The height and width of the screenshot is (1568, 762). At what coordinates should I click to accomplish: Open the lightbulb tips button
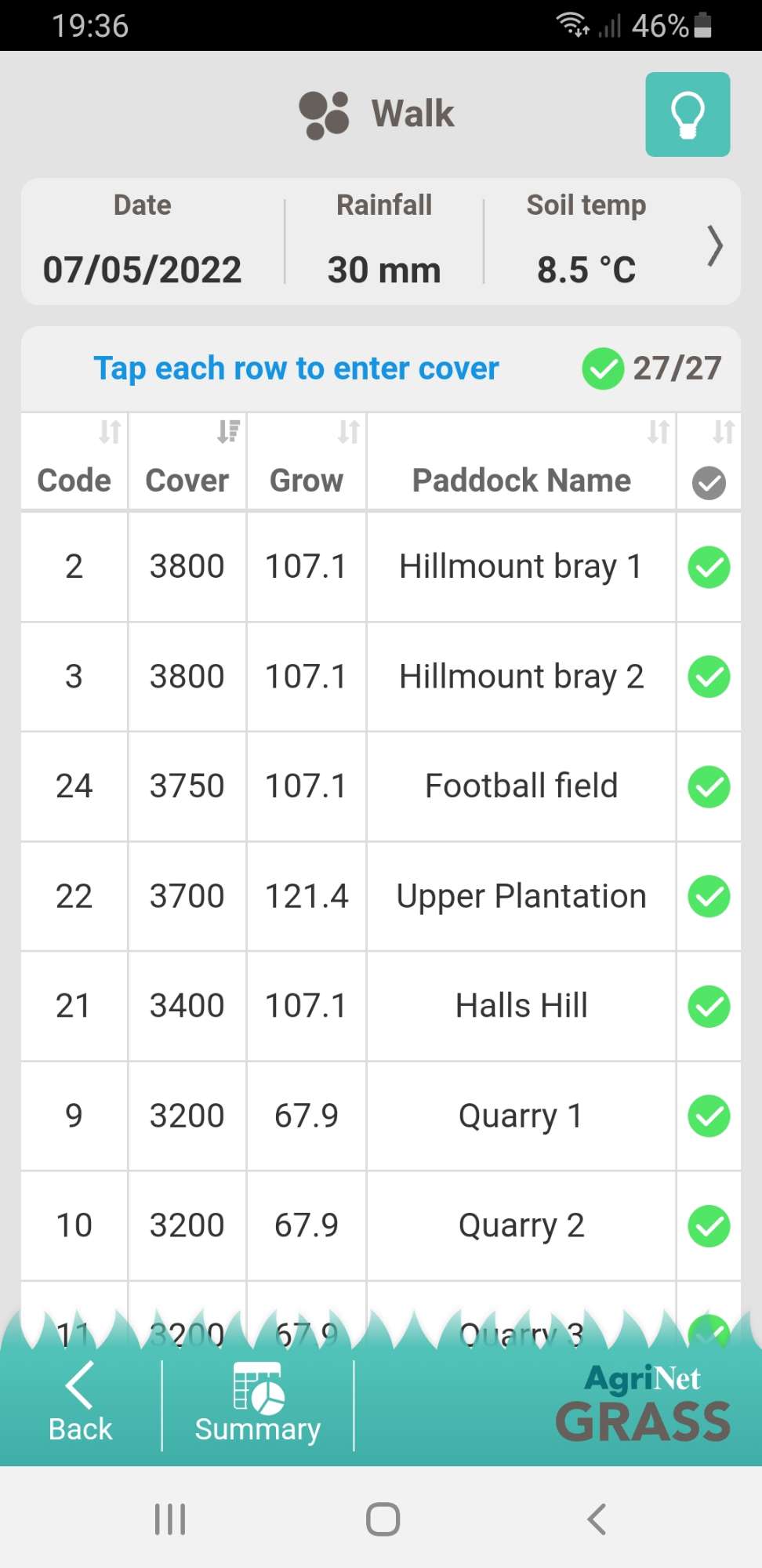688,114
